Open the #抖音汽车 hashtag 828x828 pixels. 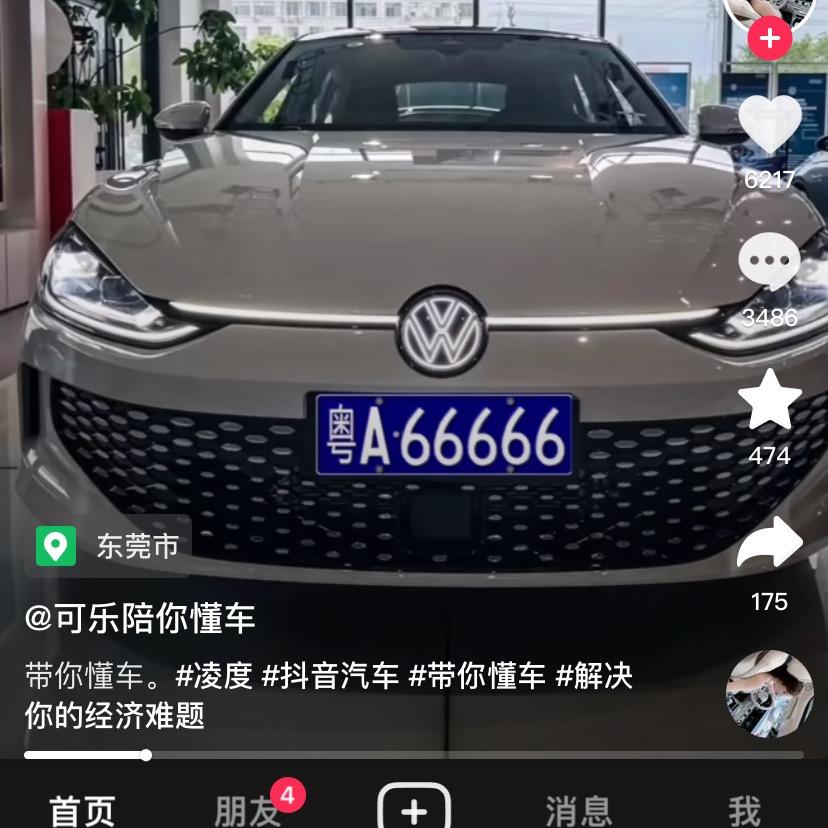click(330, 676)
